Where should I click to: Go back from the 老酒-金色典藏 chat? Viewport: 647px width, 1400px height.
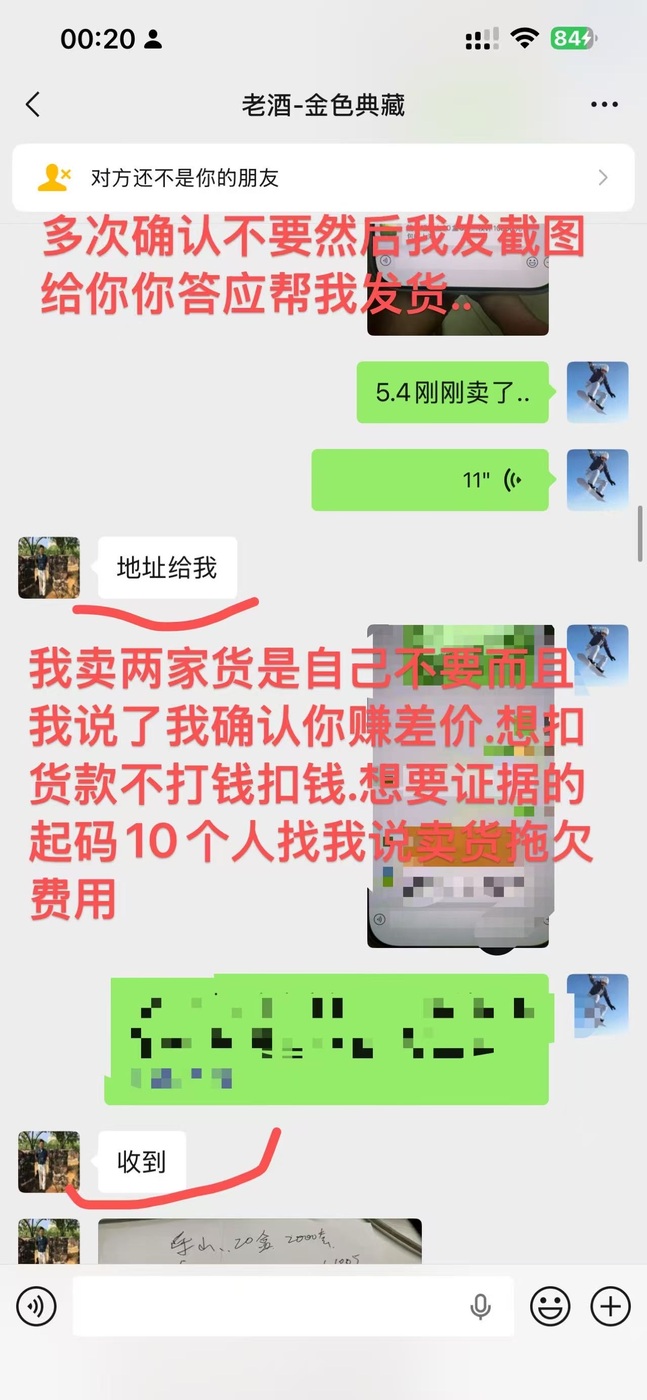33,105
